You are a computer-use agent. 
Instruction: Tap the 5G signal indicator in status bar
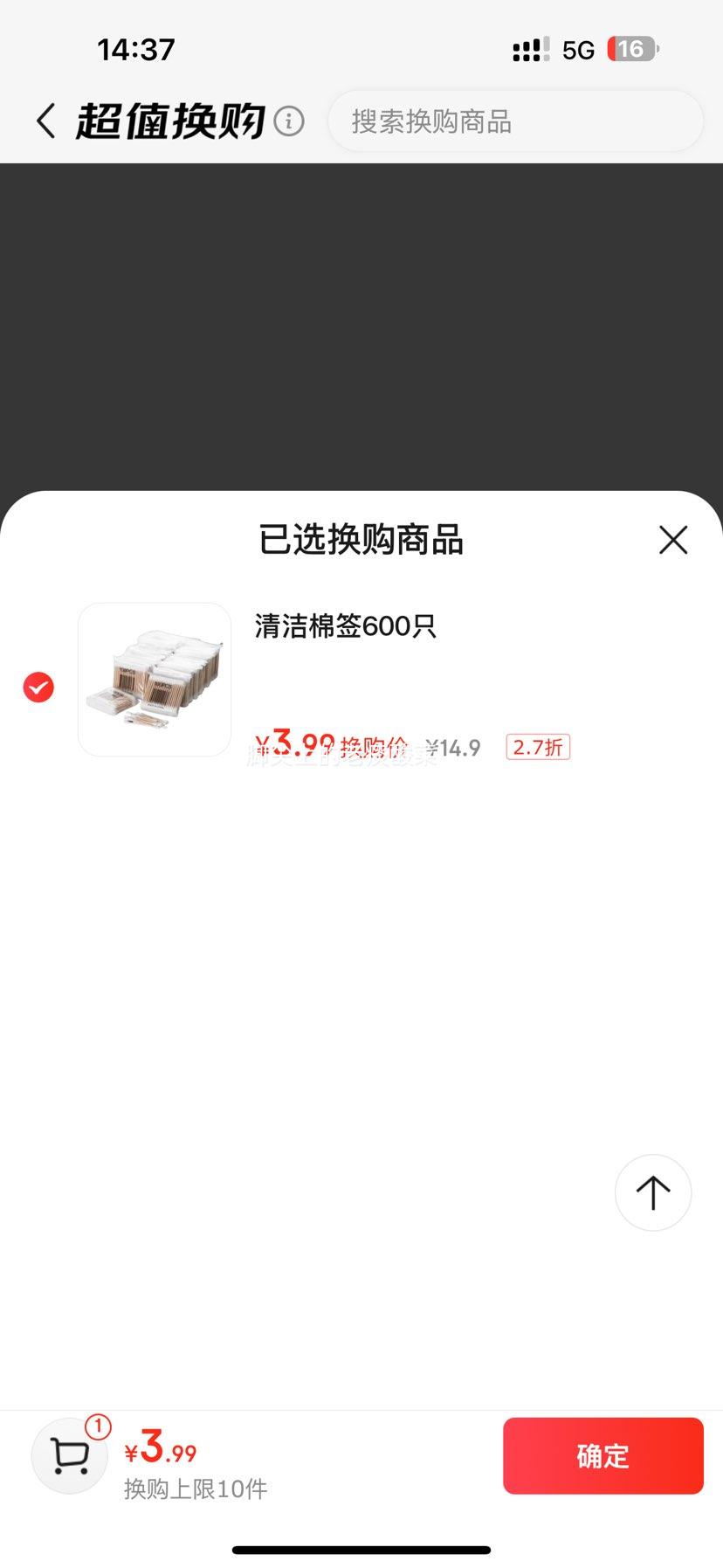(x=575, y=49)
